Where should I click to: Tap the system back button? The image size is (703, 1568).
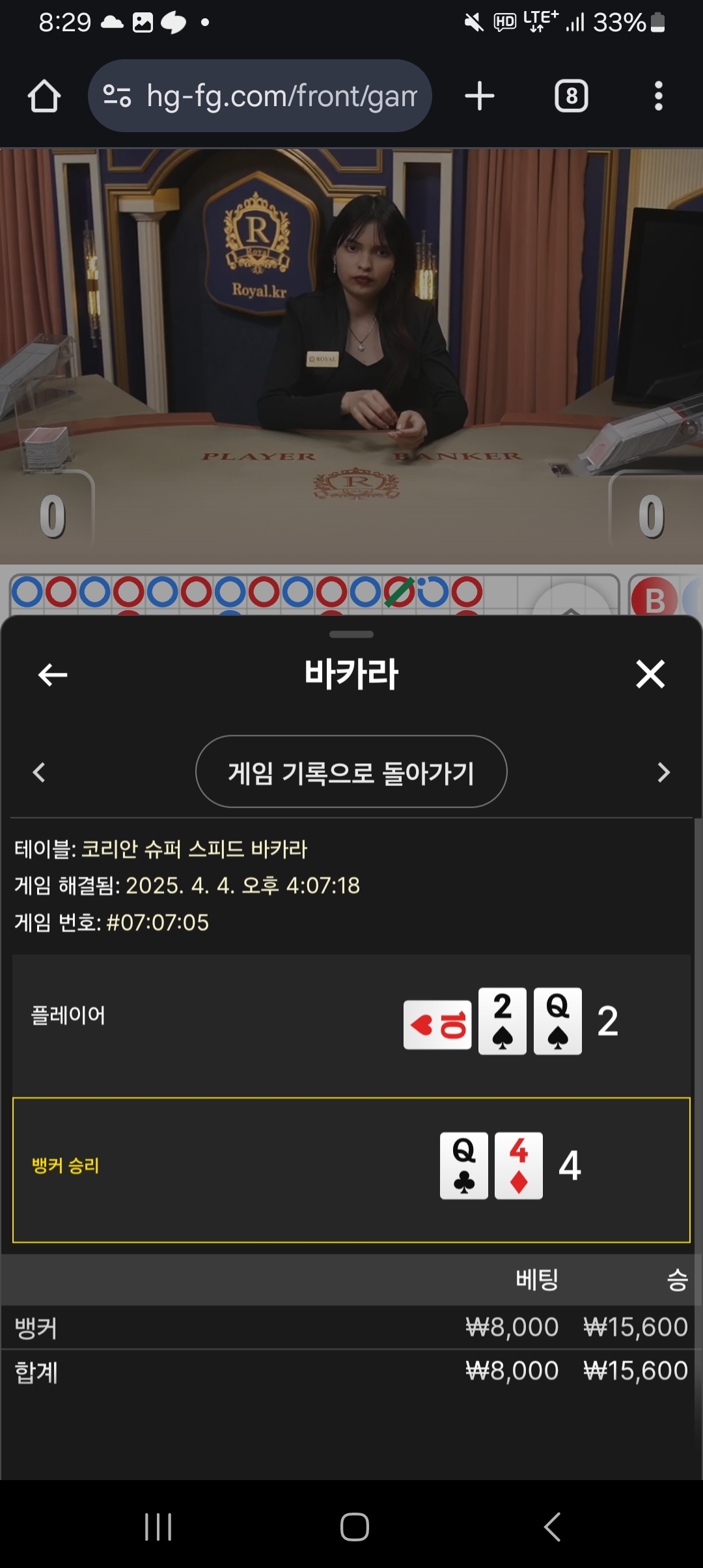552,1526
